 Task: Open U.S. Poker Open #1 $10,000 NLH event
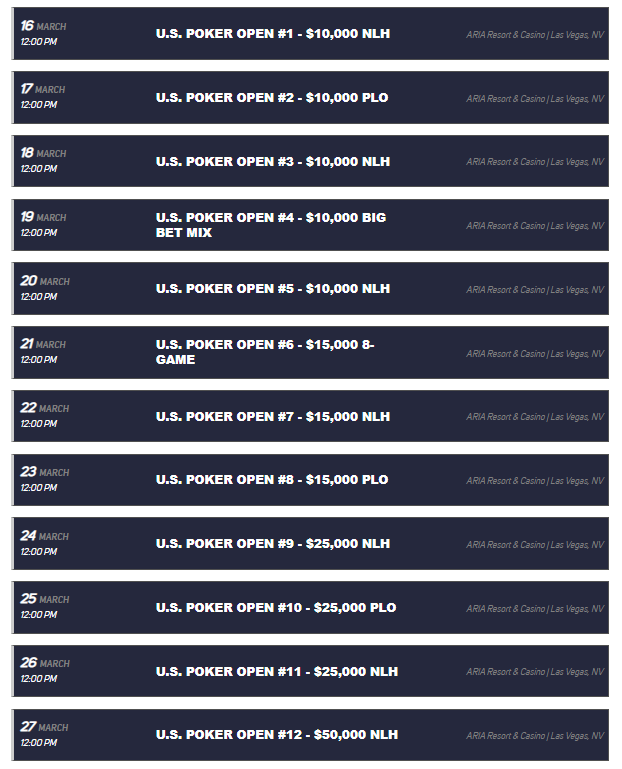click(272, 34)
